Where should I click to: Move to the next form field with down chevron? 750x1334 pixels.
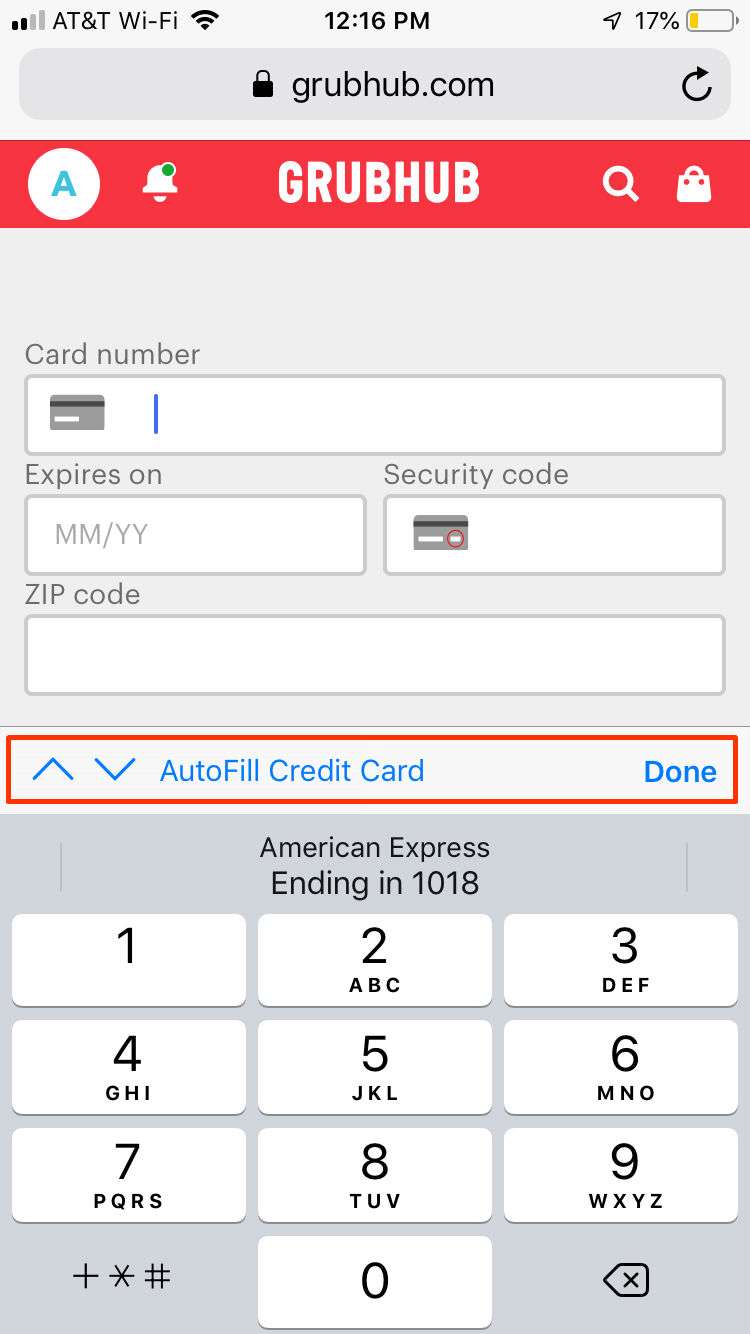tap(115, 770)
